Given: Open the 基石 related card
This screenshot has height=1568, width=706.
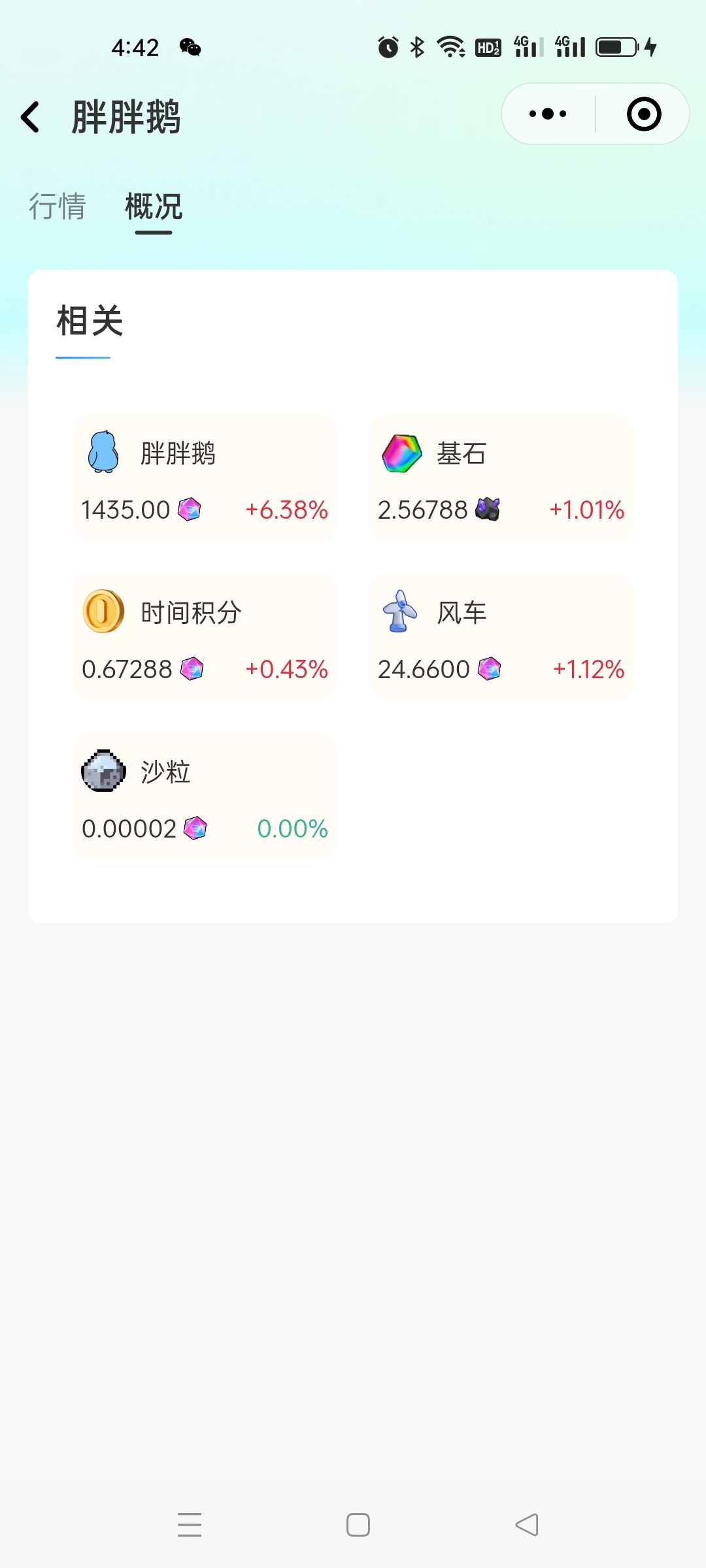Looking at the screenshot, I should [x=501, y=478].
